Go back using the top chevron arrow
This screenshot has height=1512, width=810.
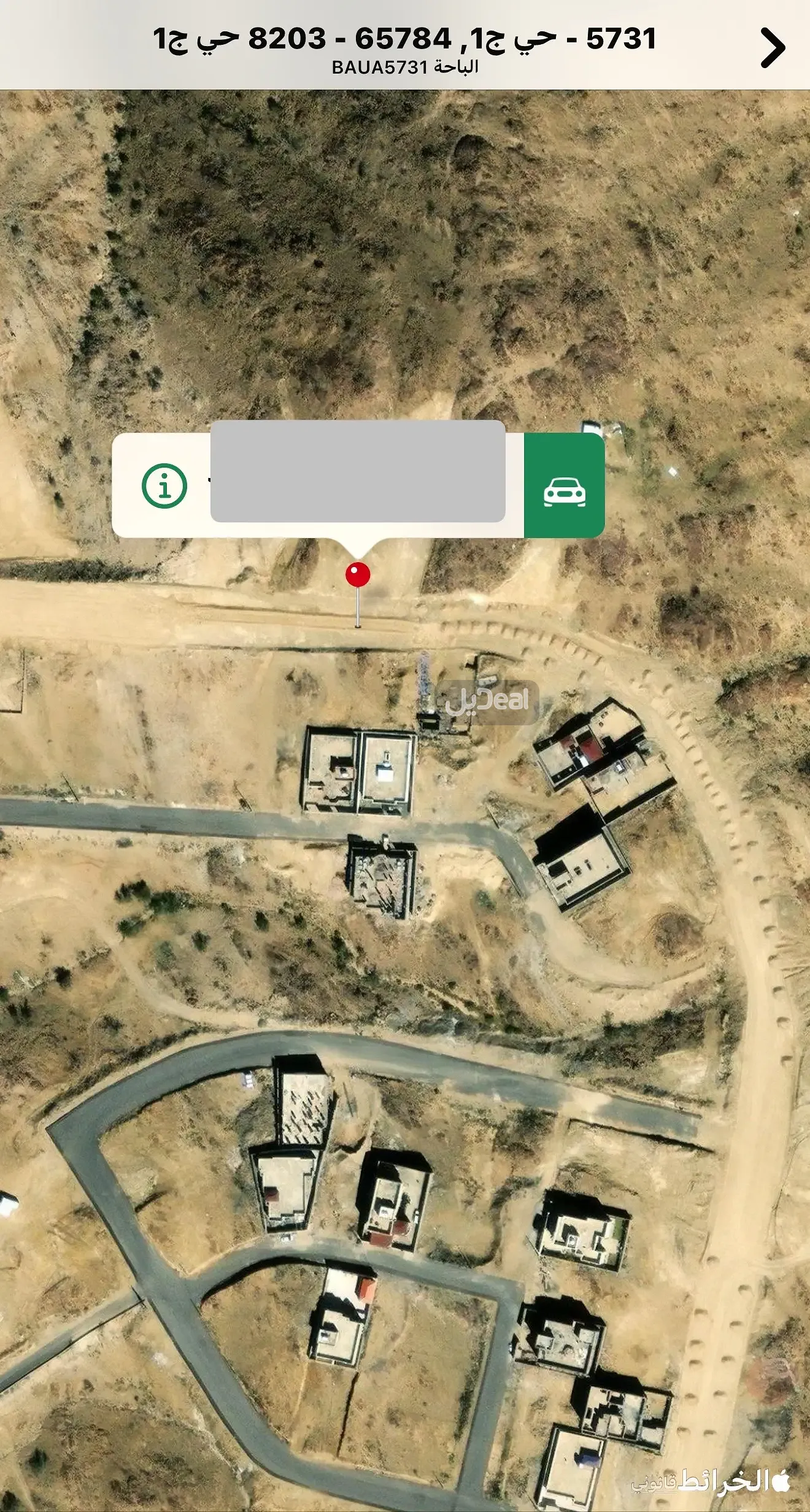(x=773, y=48)
